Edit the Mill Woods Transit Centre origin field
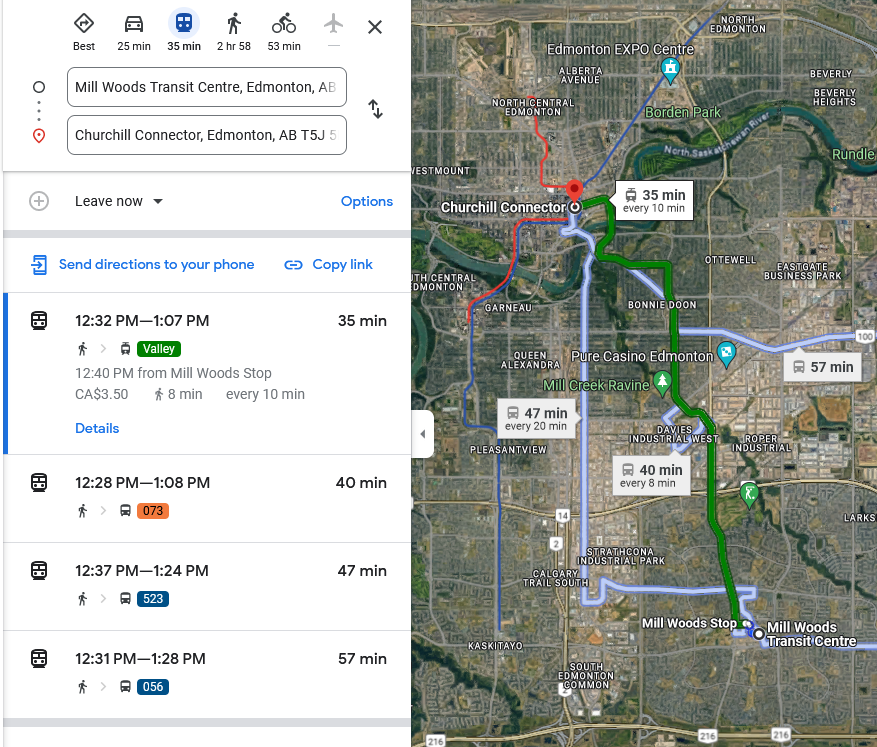Image resolution: width=877 pixels, height=747 pixels. click(206, 87)
